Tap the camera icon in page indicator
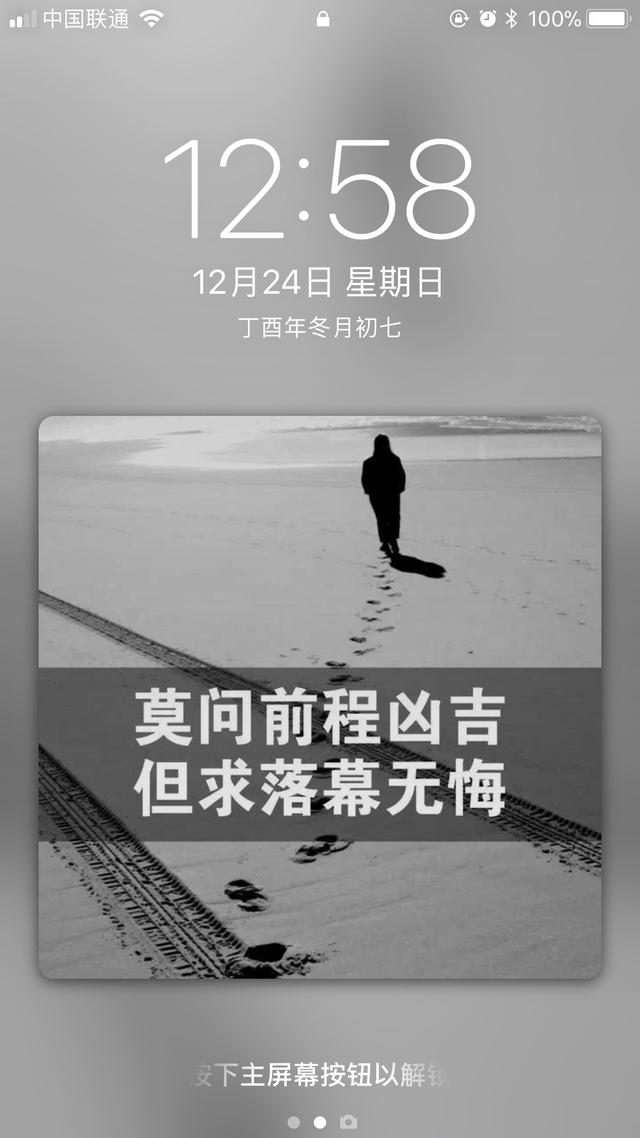This screenshot has height=1138, width=640. 349,1122
